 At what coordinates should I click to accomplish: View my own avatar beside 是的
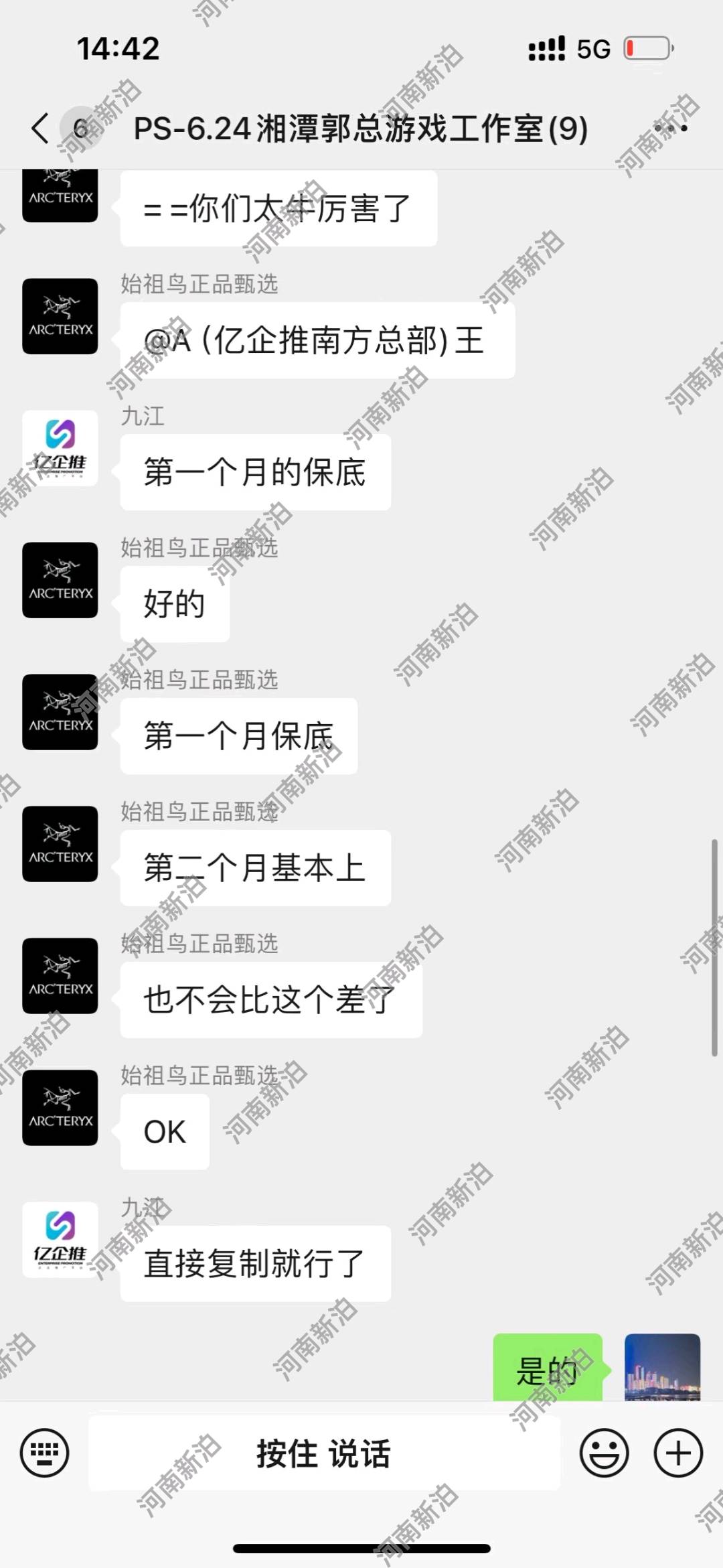pyautogui.click(x=662, y=1366)
